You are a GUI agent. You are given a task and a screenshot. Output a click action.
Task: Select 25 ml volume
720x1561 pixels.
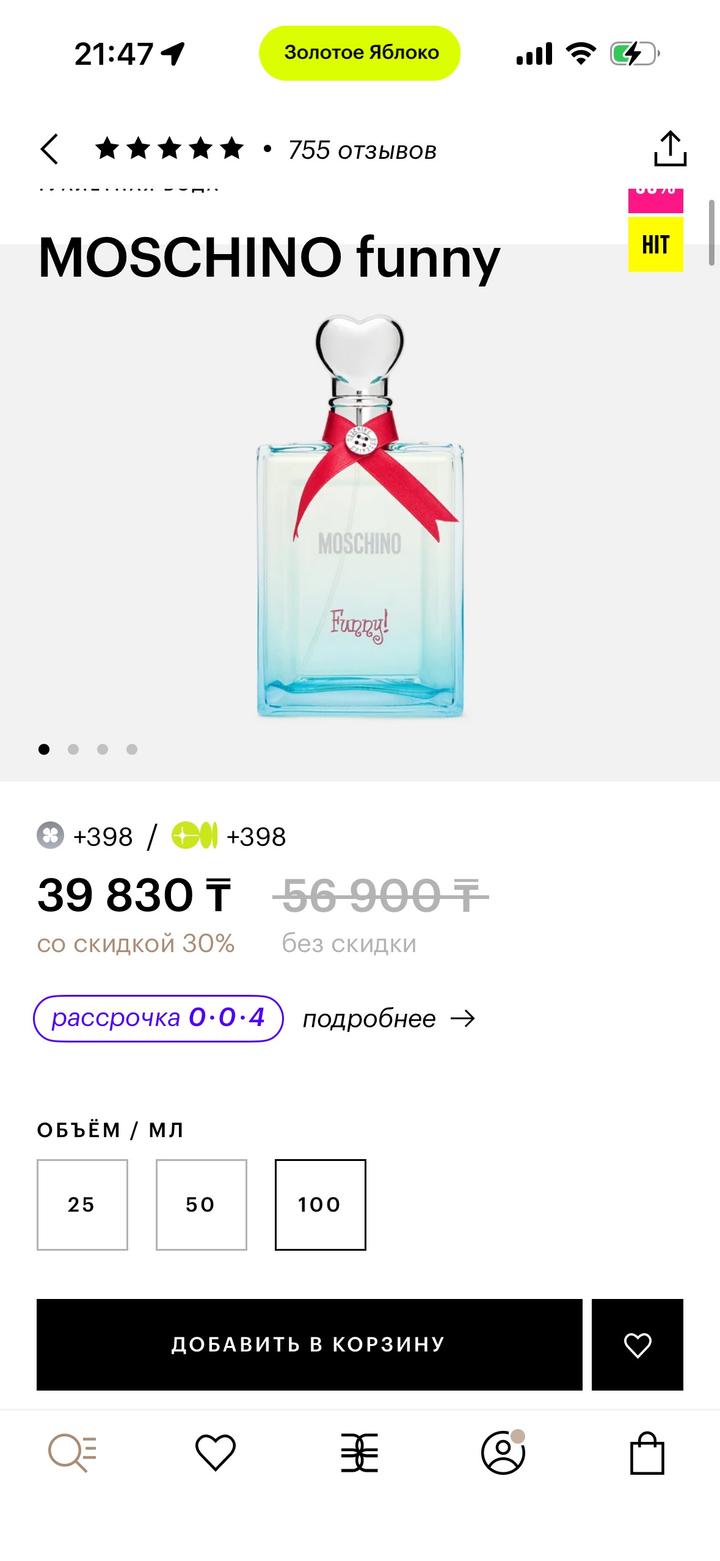click(82, 1205)
